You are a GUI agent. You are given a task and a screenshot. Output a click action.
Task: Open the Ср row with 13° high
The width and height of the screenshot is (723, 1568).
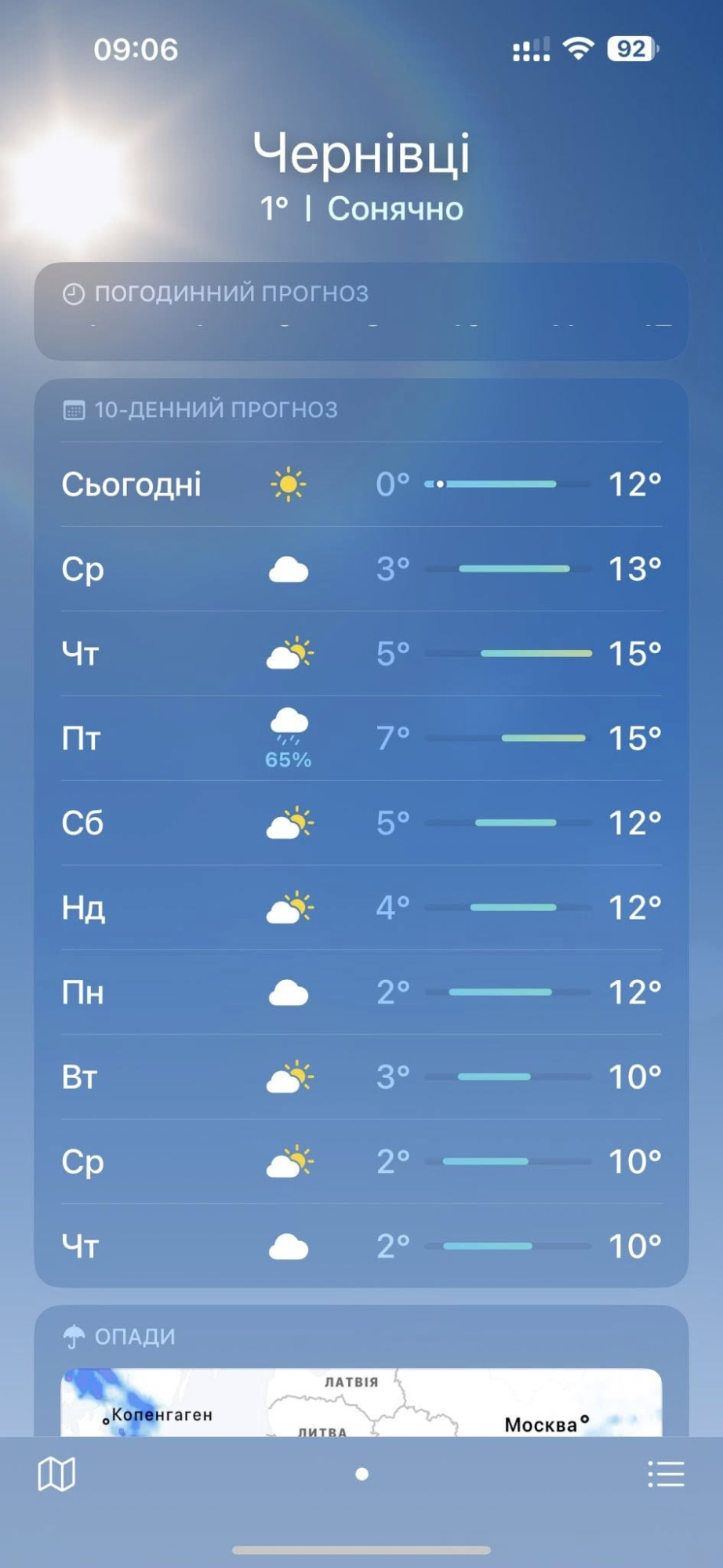click(x=361, y=569)
